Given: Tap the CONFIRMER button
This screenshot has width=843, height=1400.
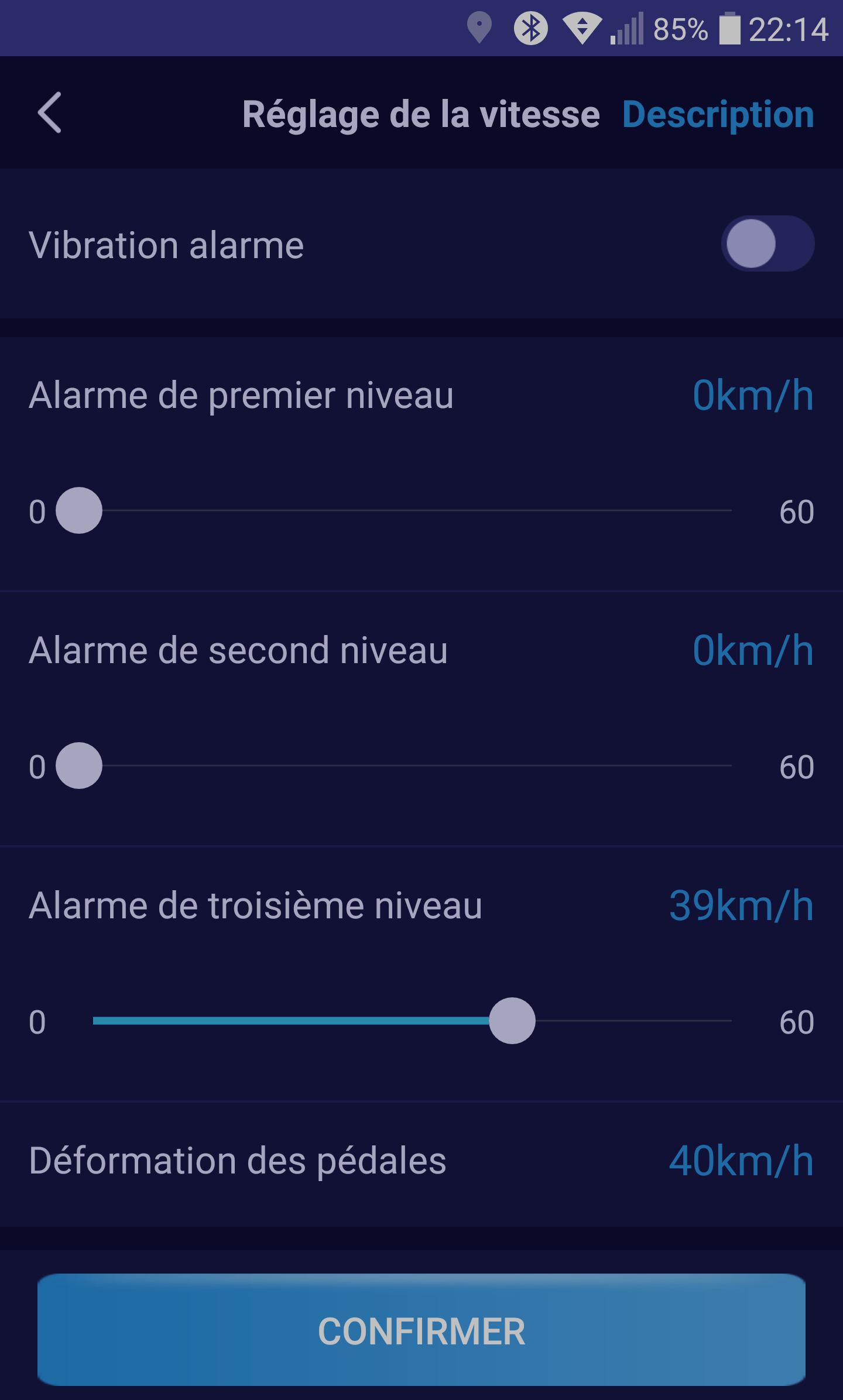Looking at the screenshot, I should tap(421, 1330).
